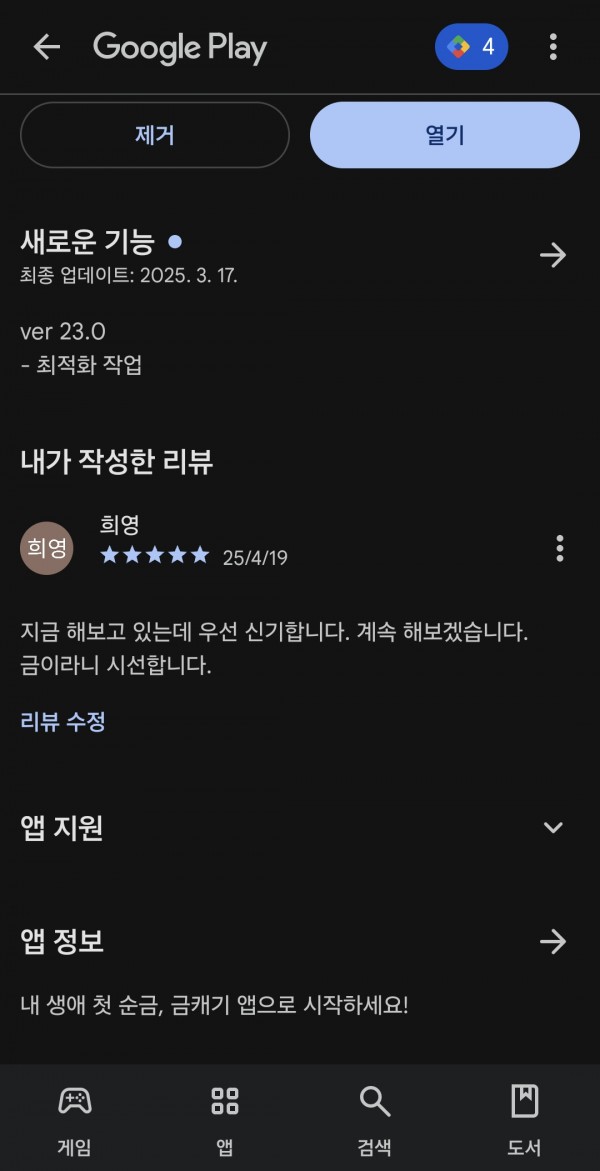Open the 새로운 기능 details arrow
This screenshot has height=1171, width=600.
[x=553, y=255]
